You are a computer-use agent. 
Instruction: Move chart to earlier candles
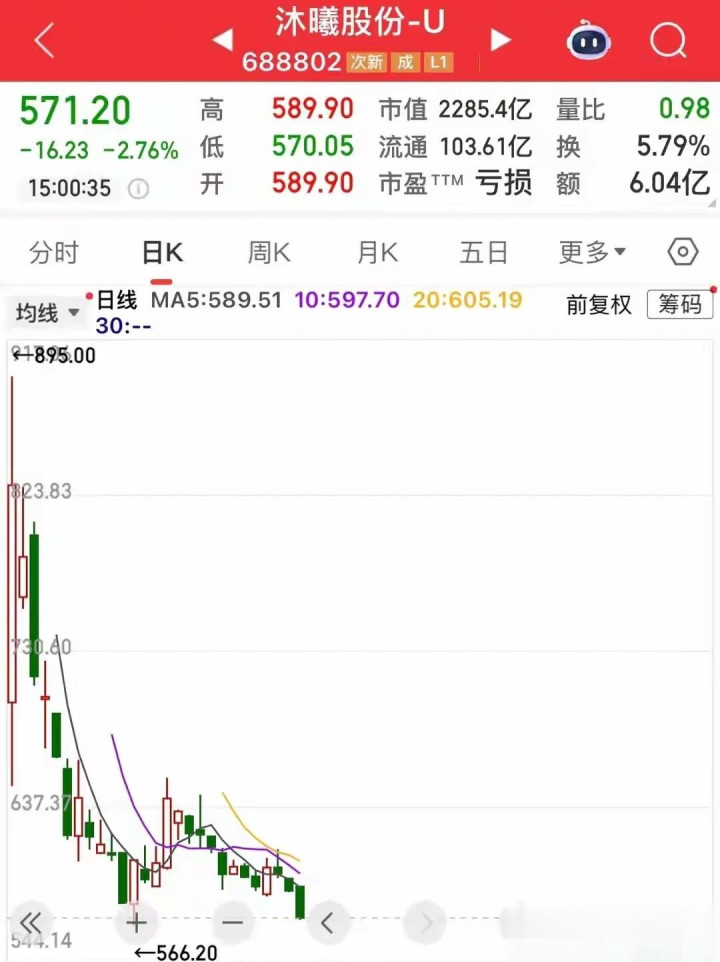pos(328,921)
